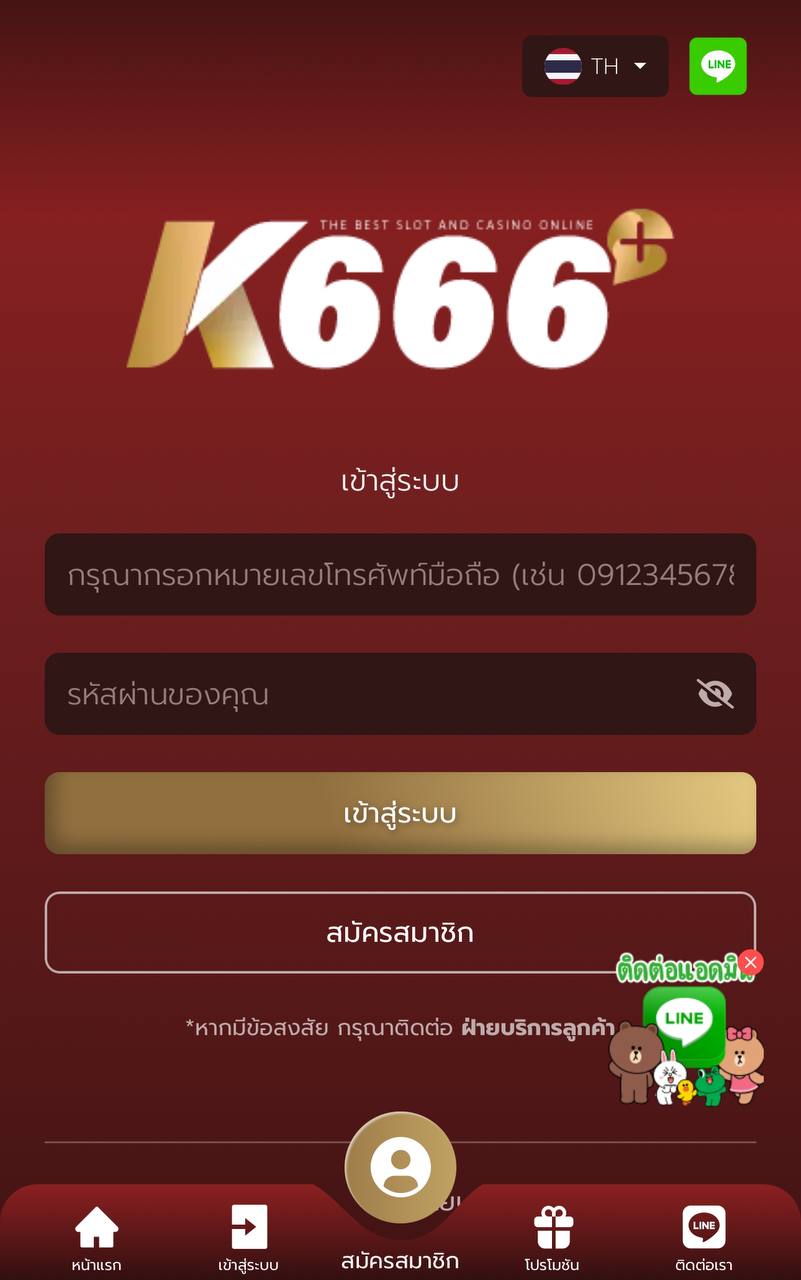The image size is (801, 1280).
Task: Open LINE contact via ติดต่อเรา icon
Action: point(704,1225)
